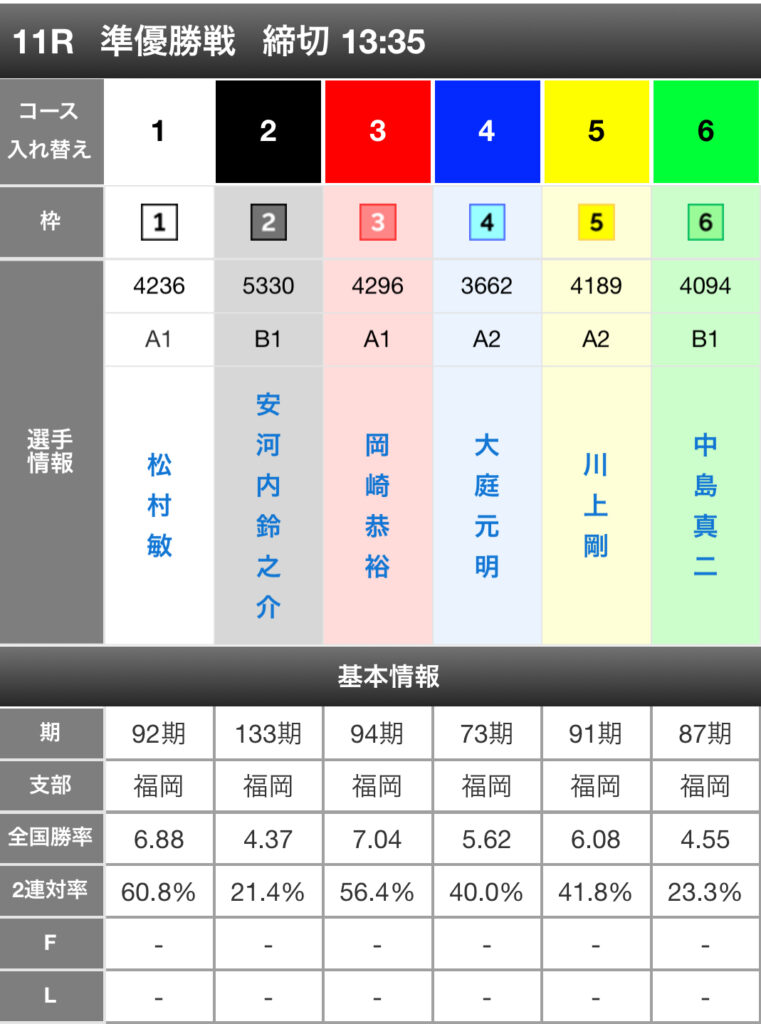Select white course 1 box for swapping
This screenshot has height=1024, width=761.
pos(159,131)
